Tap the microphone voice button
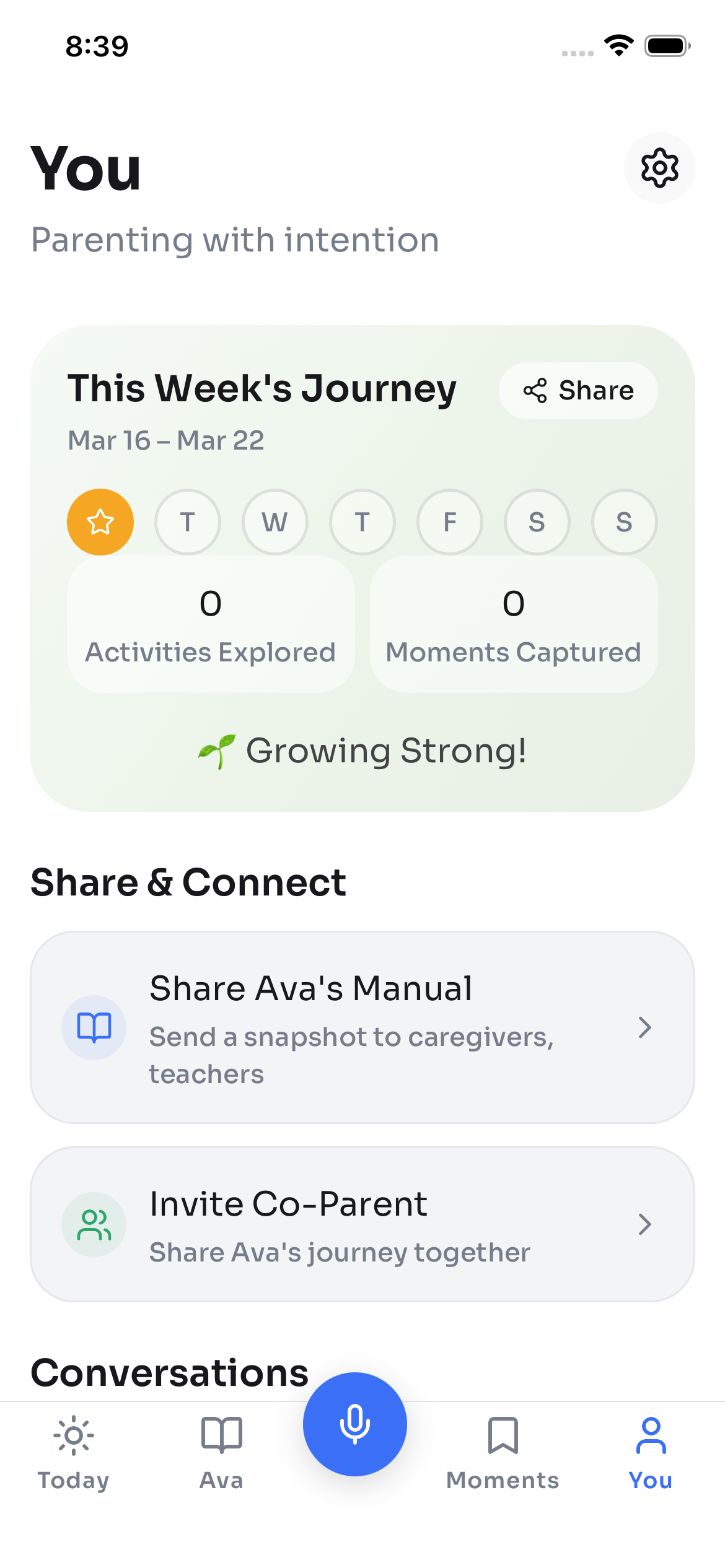 (354, 1424)
